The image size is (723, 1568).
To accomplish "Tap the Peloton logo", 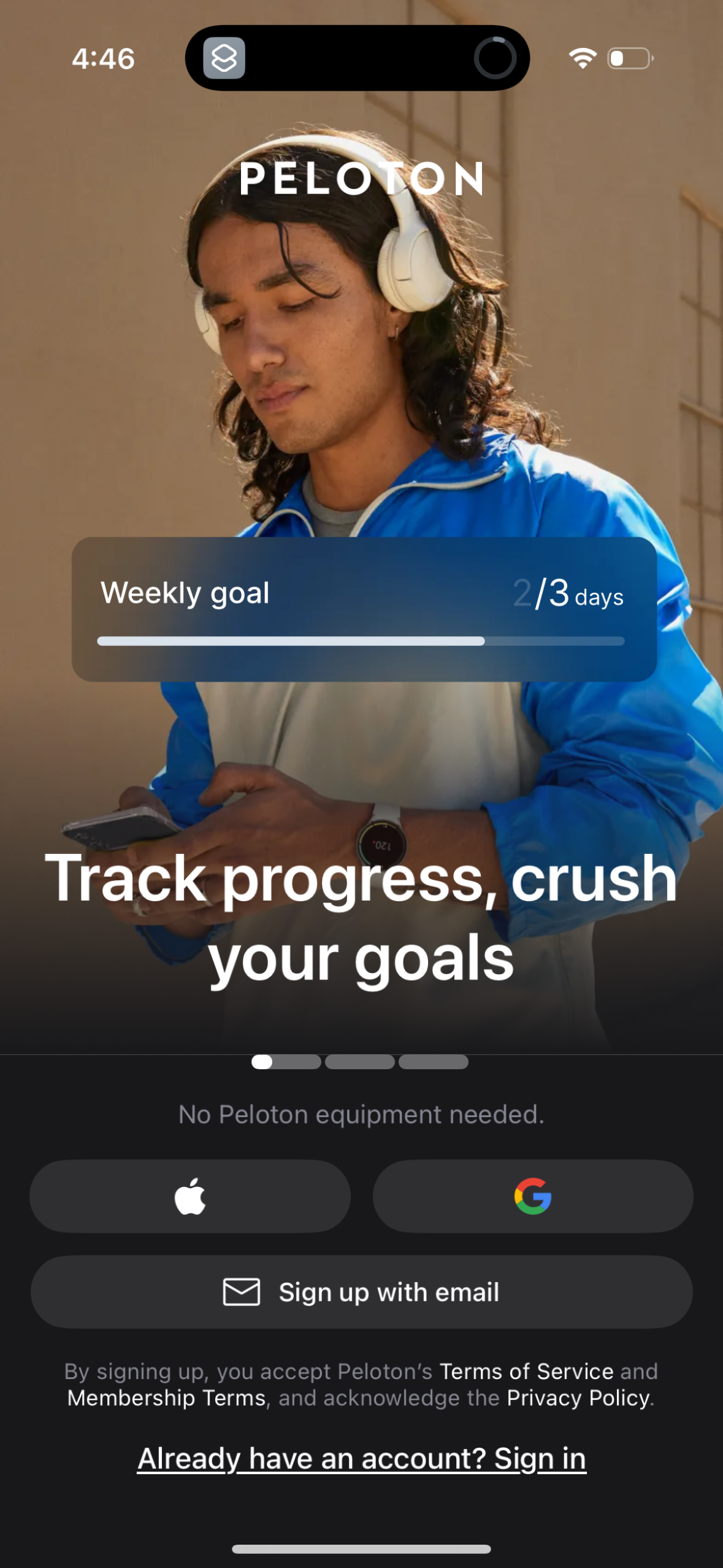I will pyautogui.click(x=361, y=179).
